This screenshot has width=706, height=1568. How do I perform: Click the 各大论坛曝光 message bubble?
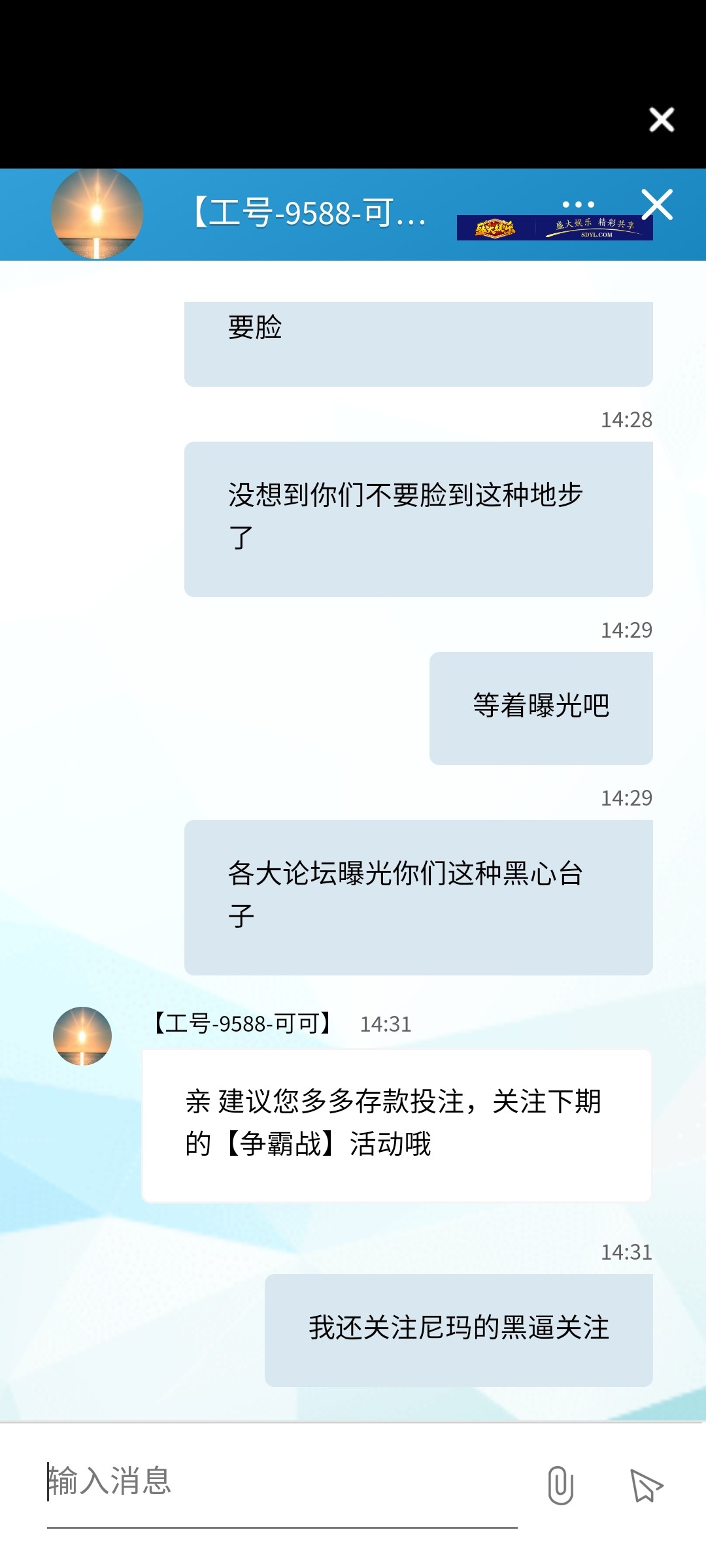(x=418, y=897)
